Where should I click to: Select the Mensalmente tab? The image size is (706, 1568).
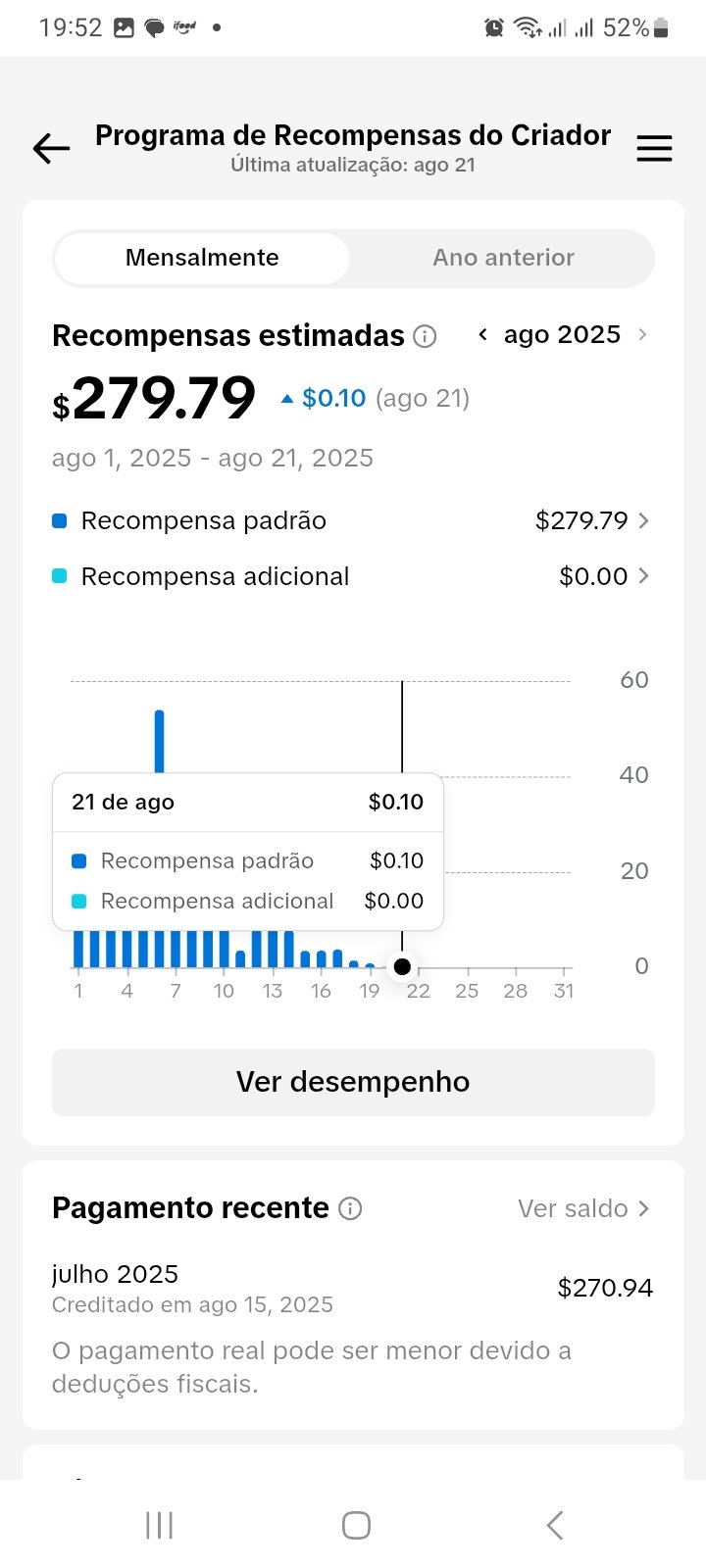click(x=202, y=258)
